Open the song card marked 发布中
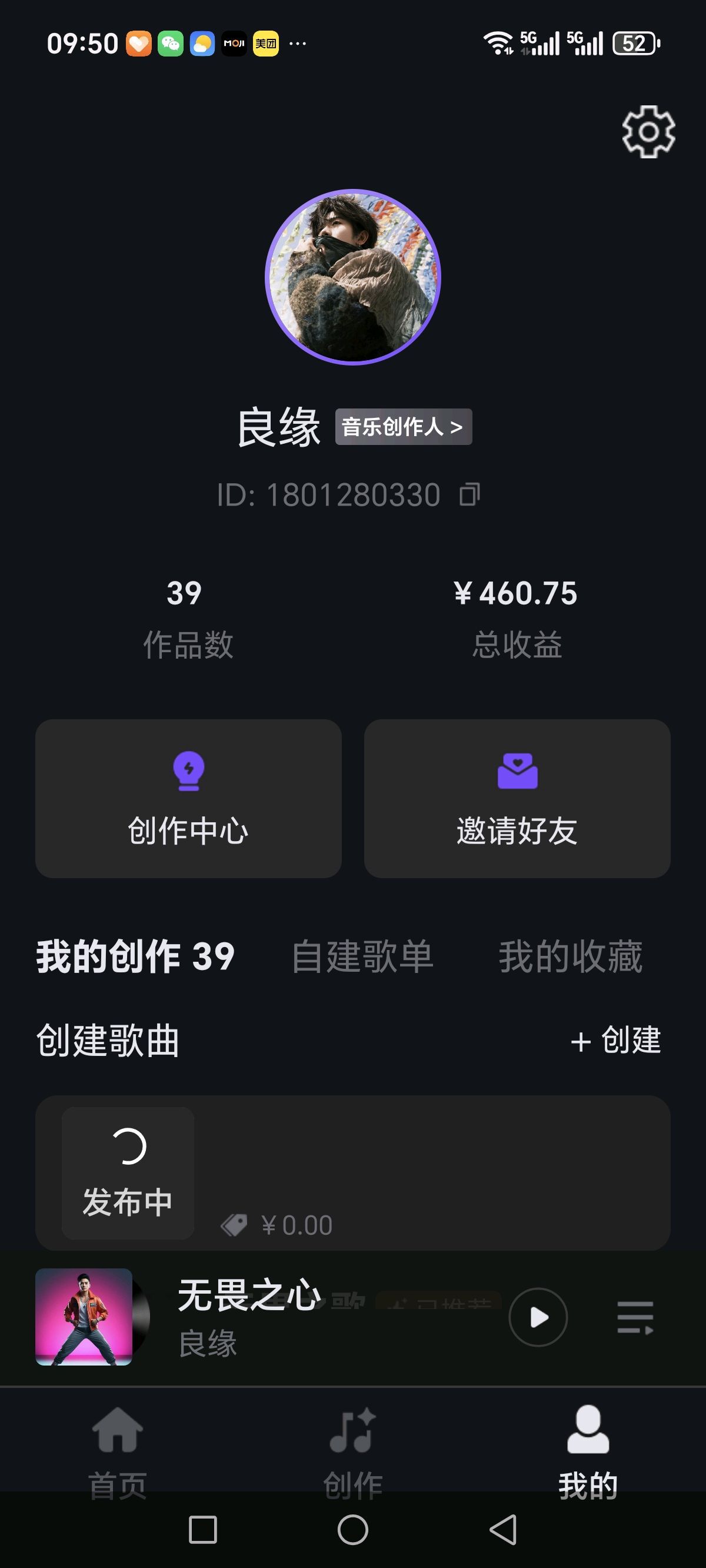The width and height of the screenshot is (706, 1568). (x=353, y=1173)
